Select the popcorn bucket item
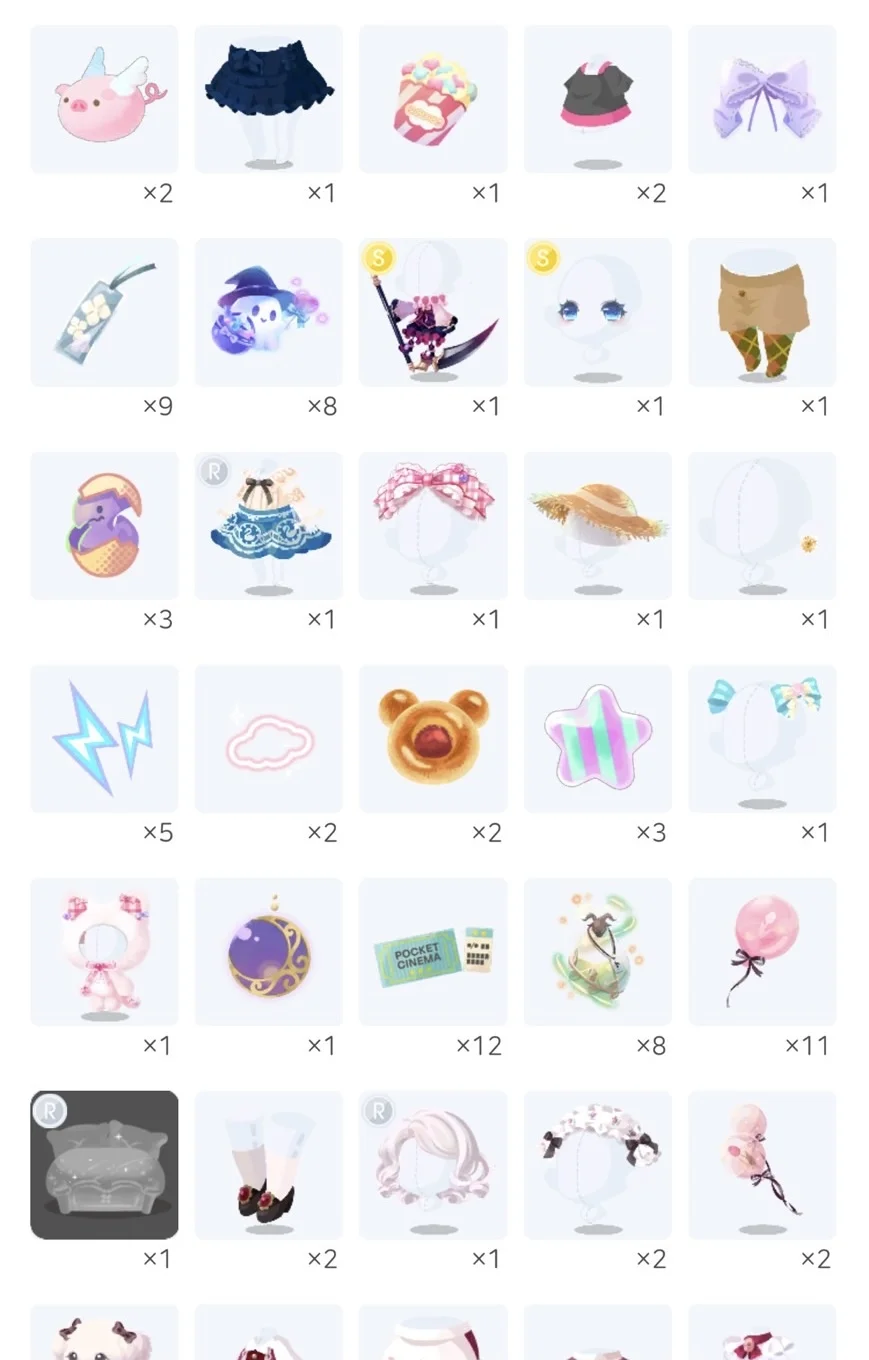This screenshot has width=869, height=1360. point(433,100)
